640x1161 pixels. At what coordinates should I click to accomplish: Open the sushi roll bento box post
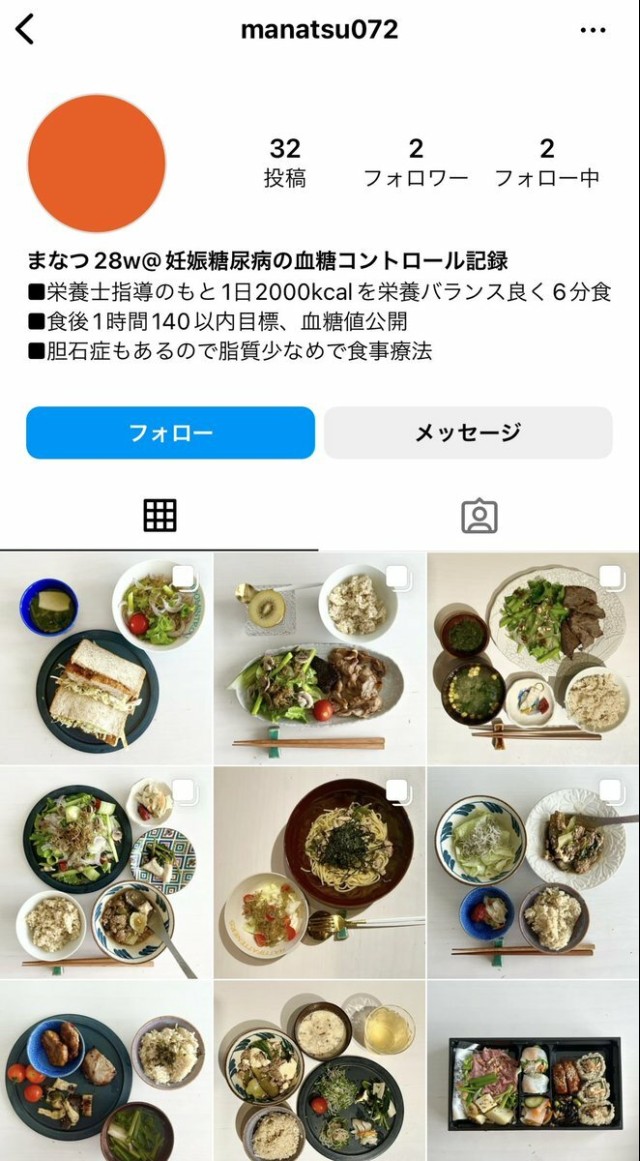click(x=533, y=1072)
